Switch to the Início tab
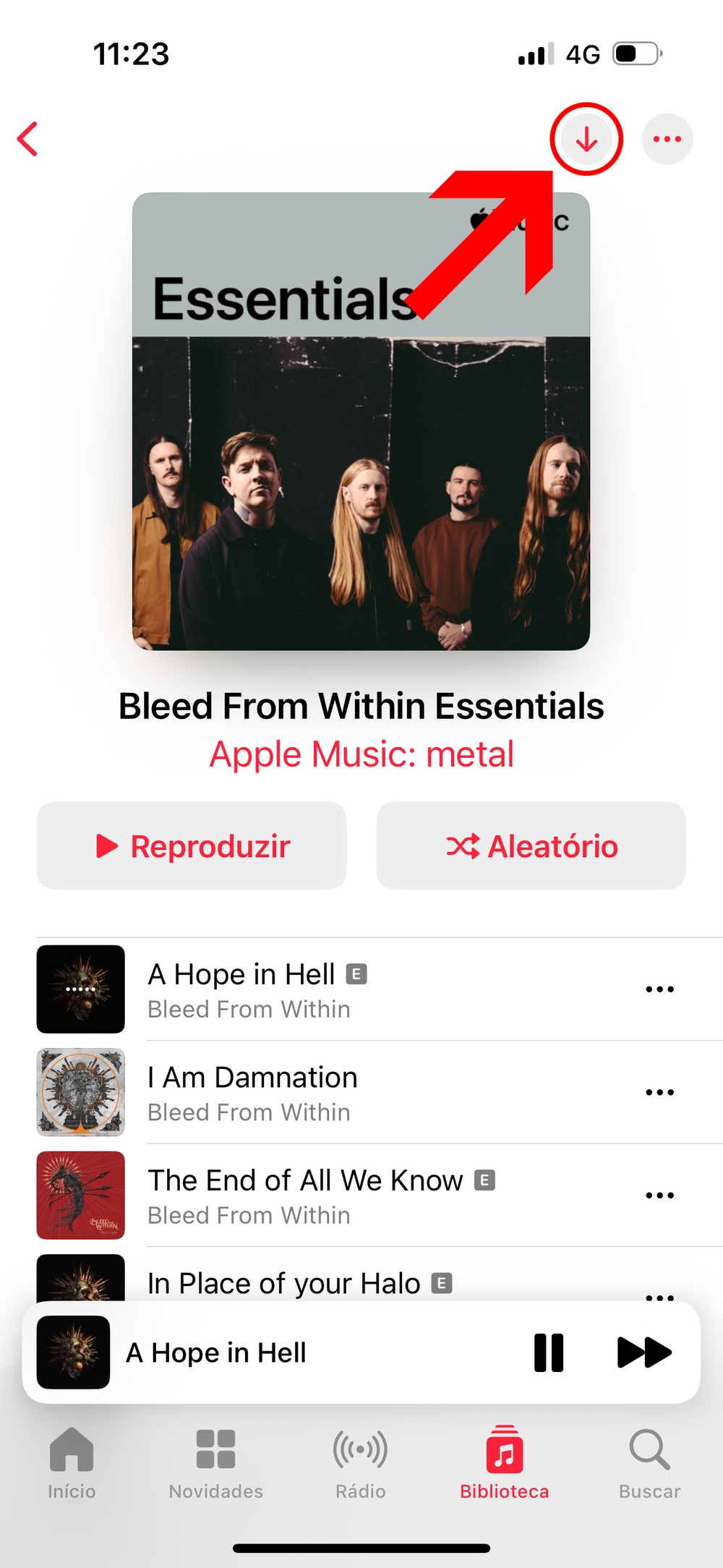Viewport: 723px width, 1568px height. tap(72, 1462)
